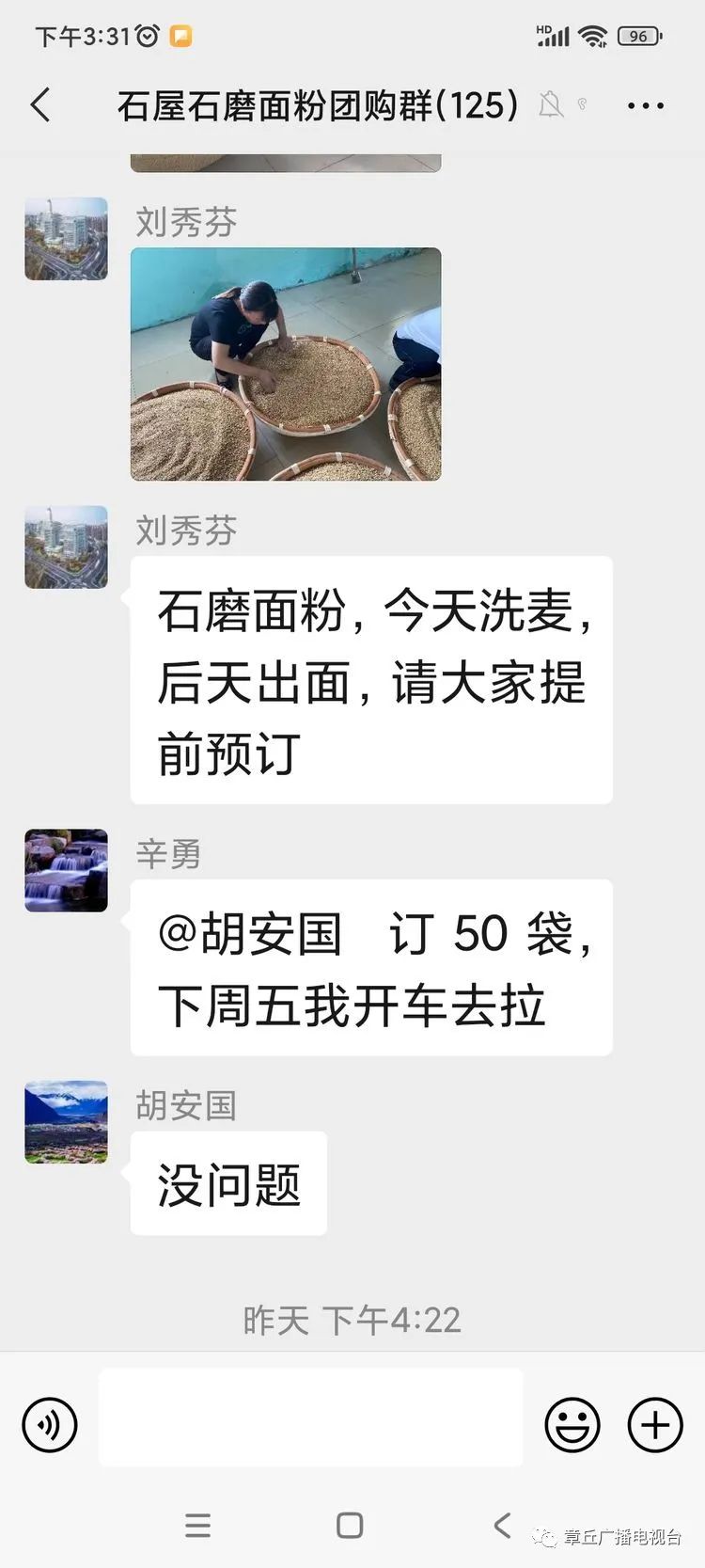Focus the message text field
Screen dimensions: 705x1568
pos(310,1418)
